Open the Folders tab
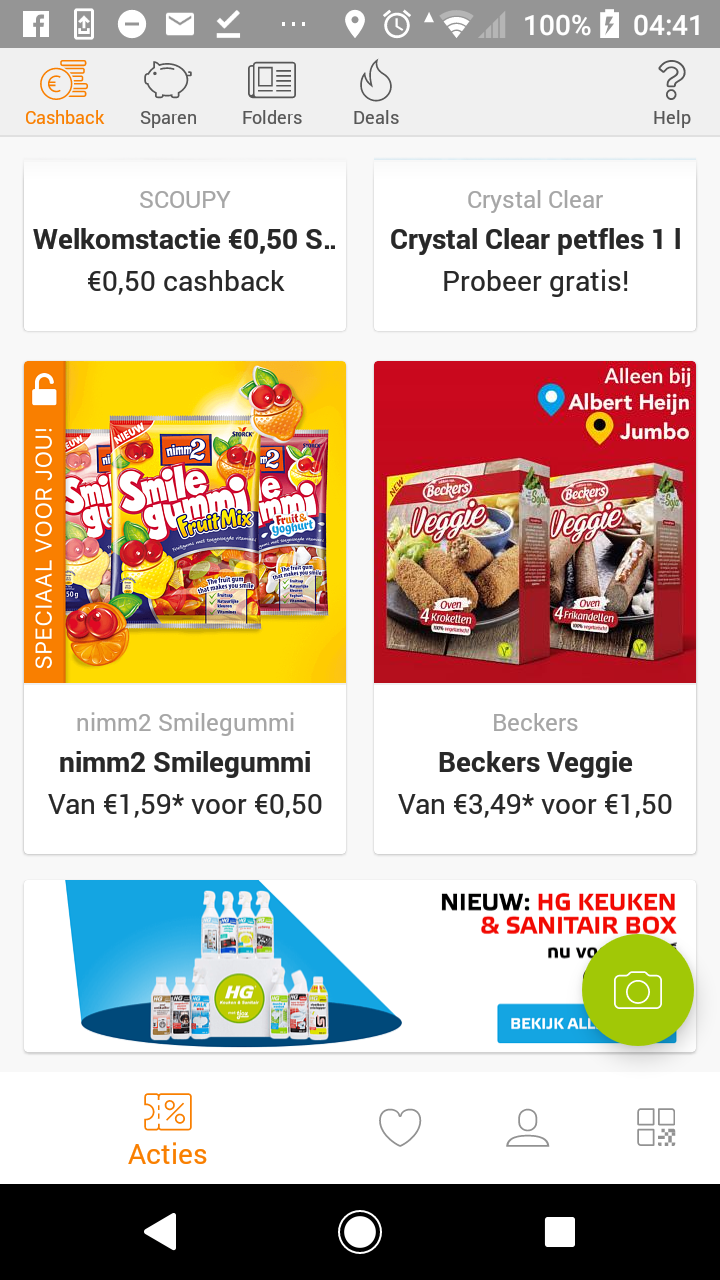This screenshot has height=1280, width=720. tap(272, 93)
